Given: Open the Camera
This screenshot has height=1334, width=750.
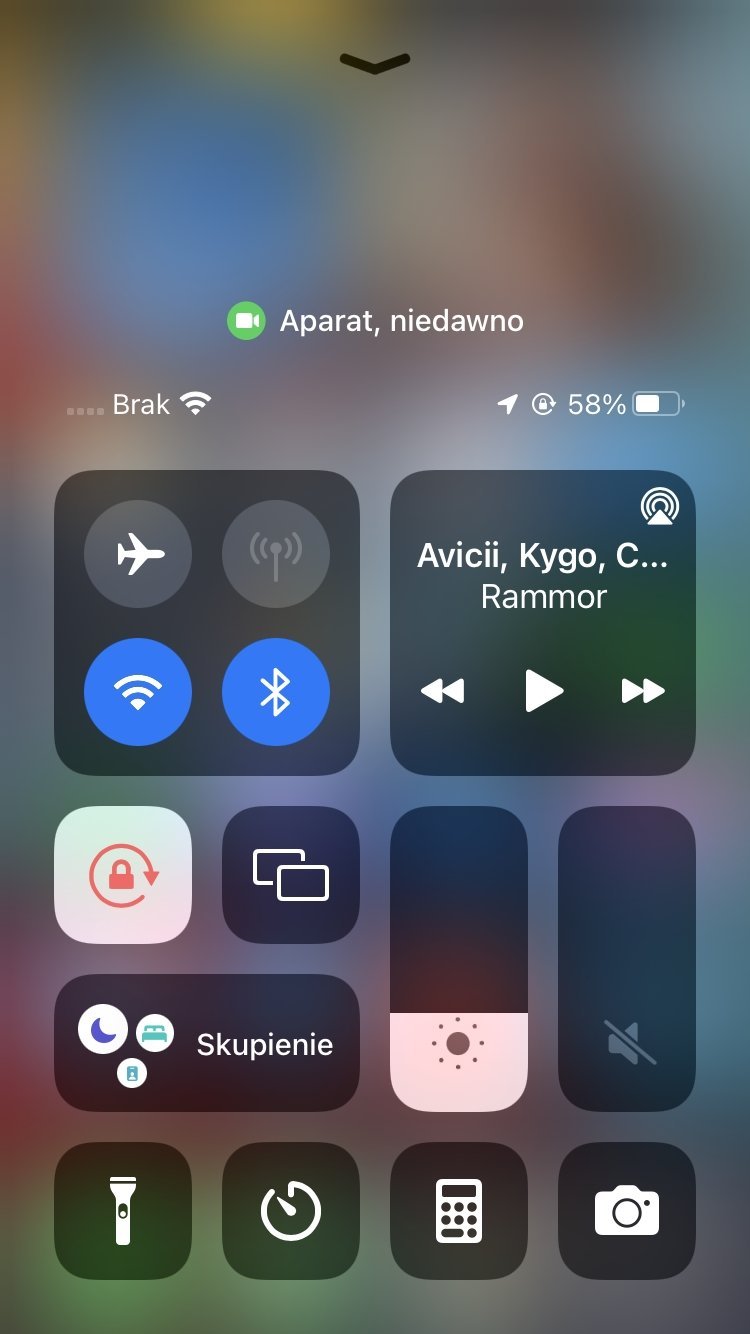Looking at the screenshot, I should tap(627, 1211).
